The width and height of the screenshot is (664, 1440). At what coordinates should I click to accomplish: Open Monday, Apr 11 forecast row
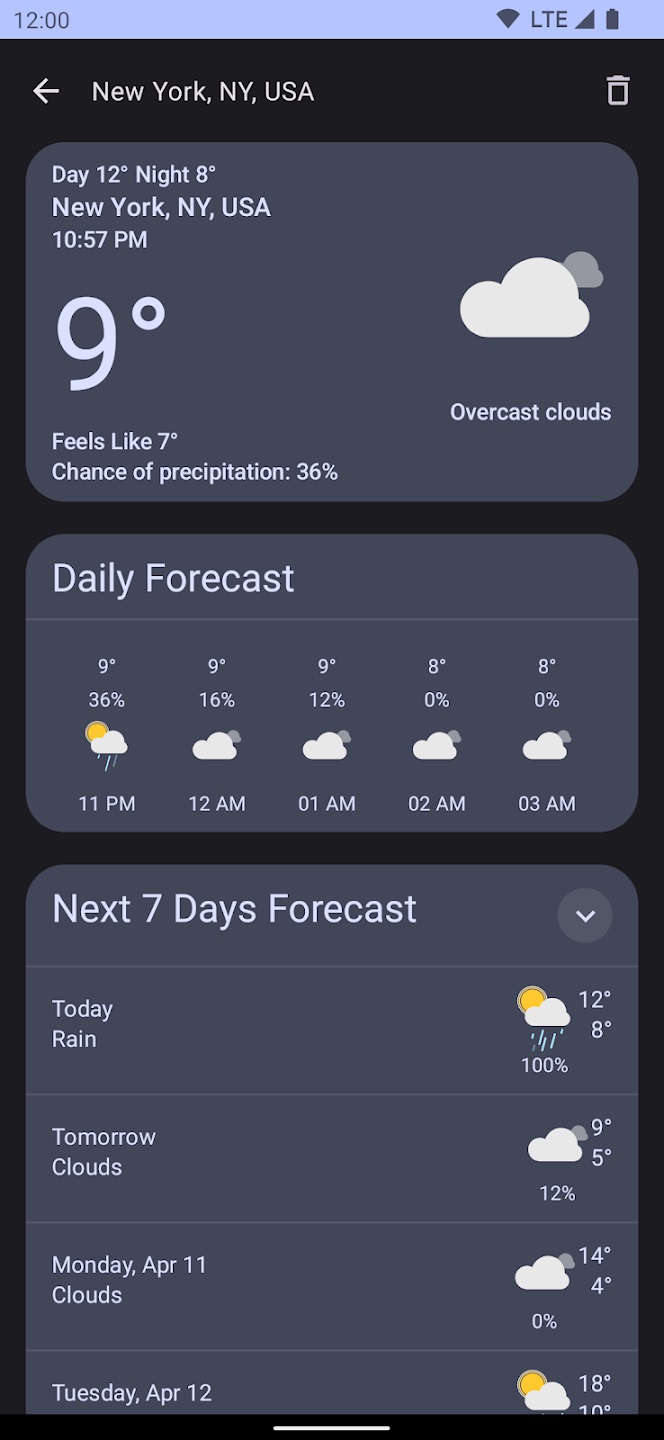pyautogui.click(x=331, y=1286)
